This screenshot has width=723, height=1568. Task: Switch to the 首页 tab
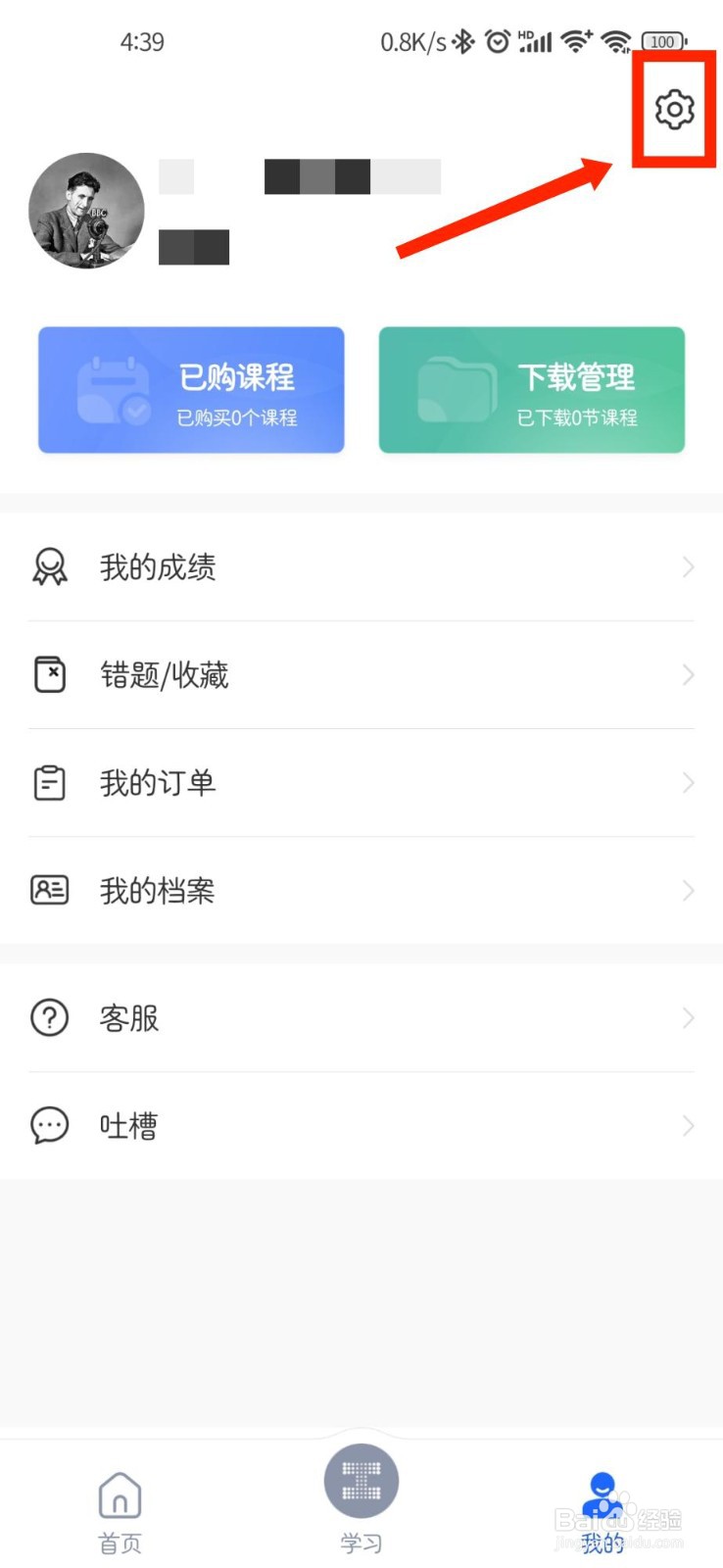click(120, 1504)
